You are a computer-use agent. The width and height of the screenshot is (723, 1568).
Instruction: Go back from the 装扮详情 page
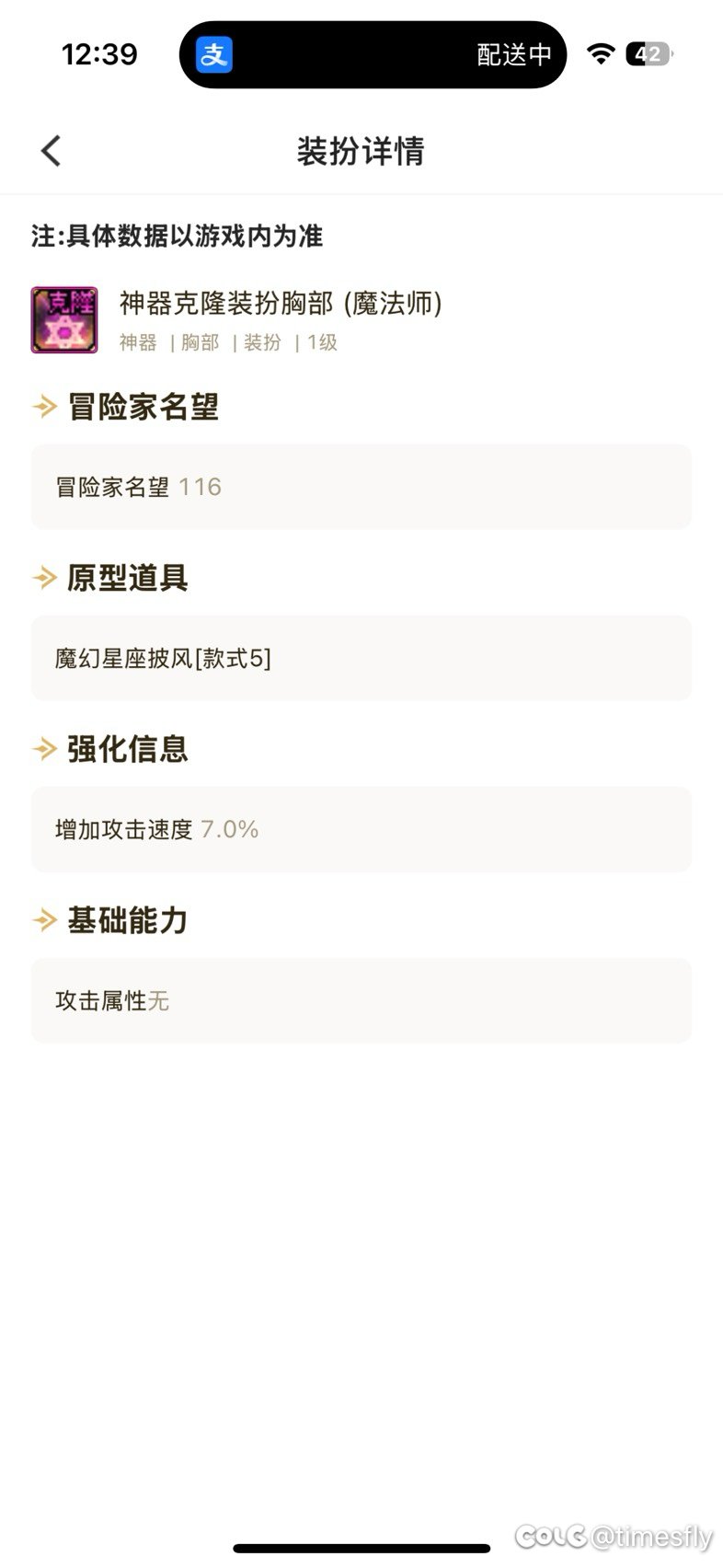(x=51, y=151)
